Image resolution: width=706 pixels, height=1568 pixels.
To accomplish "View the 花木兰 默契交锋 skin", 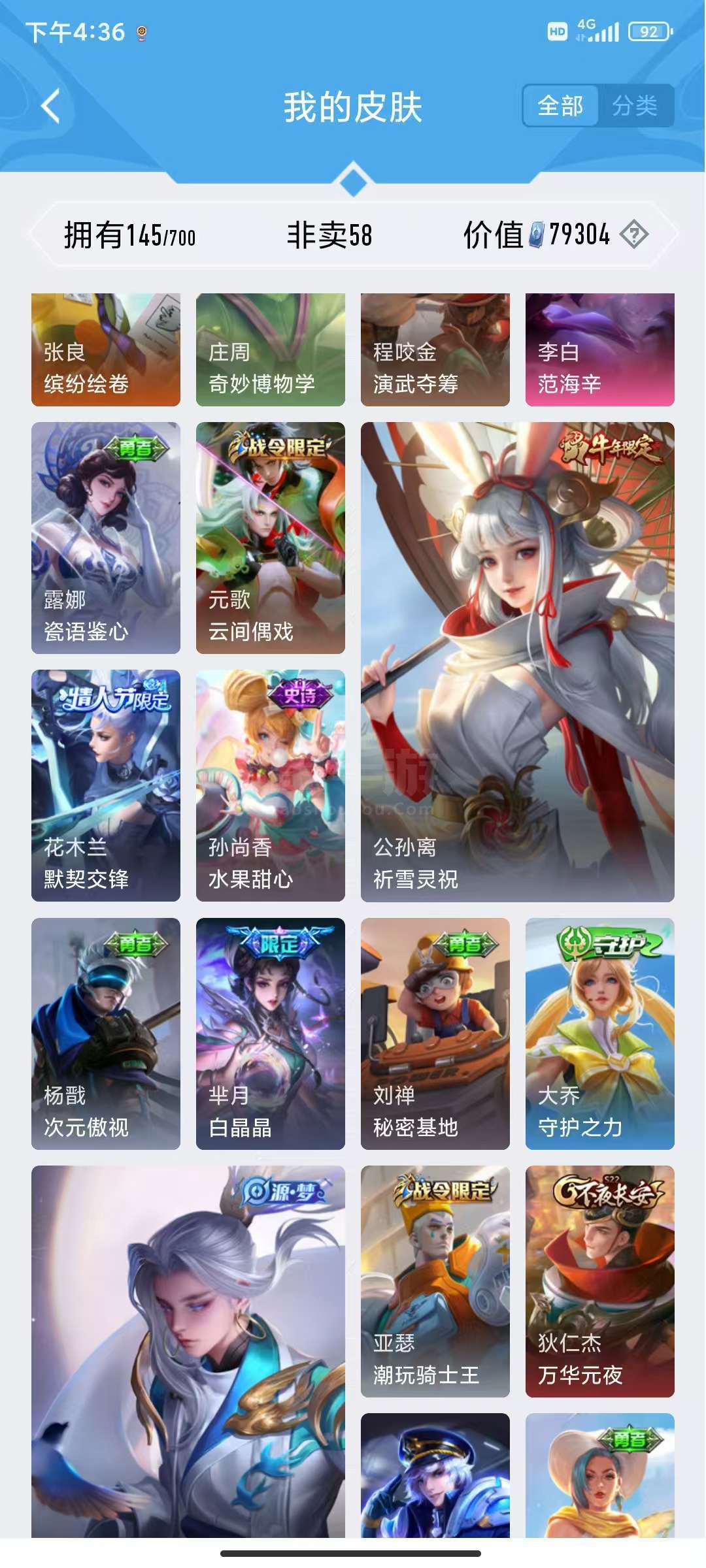I will [106, 785].
